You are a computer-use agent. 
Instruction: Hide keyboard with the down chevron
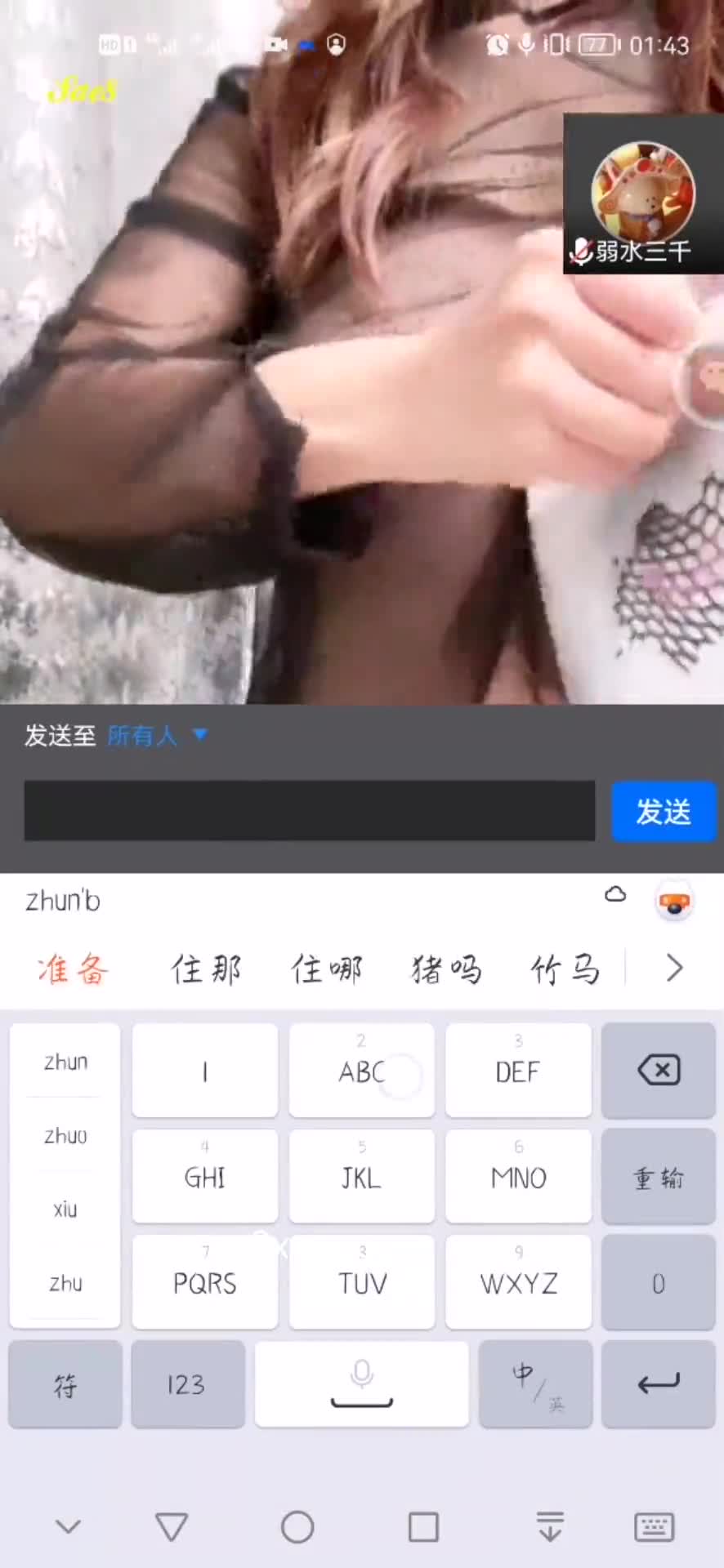pos(68,1526)
